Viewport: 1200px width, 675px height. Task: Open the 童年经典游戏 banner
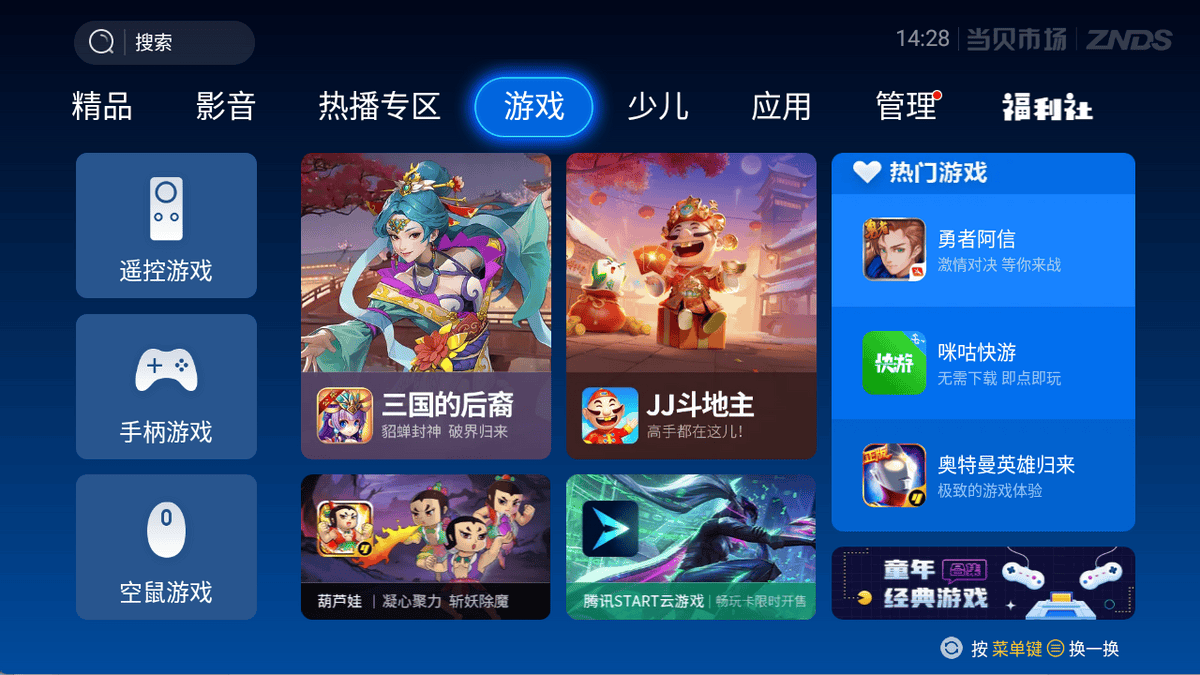point(983,583)
